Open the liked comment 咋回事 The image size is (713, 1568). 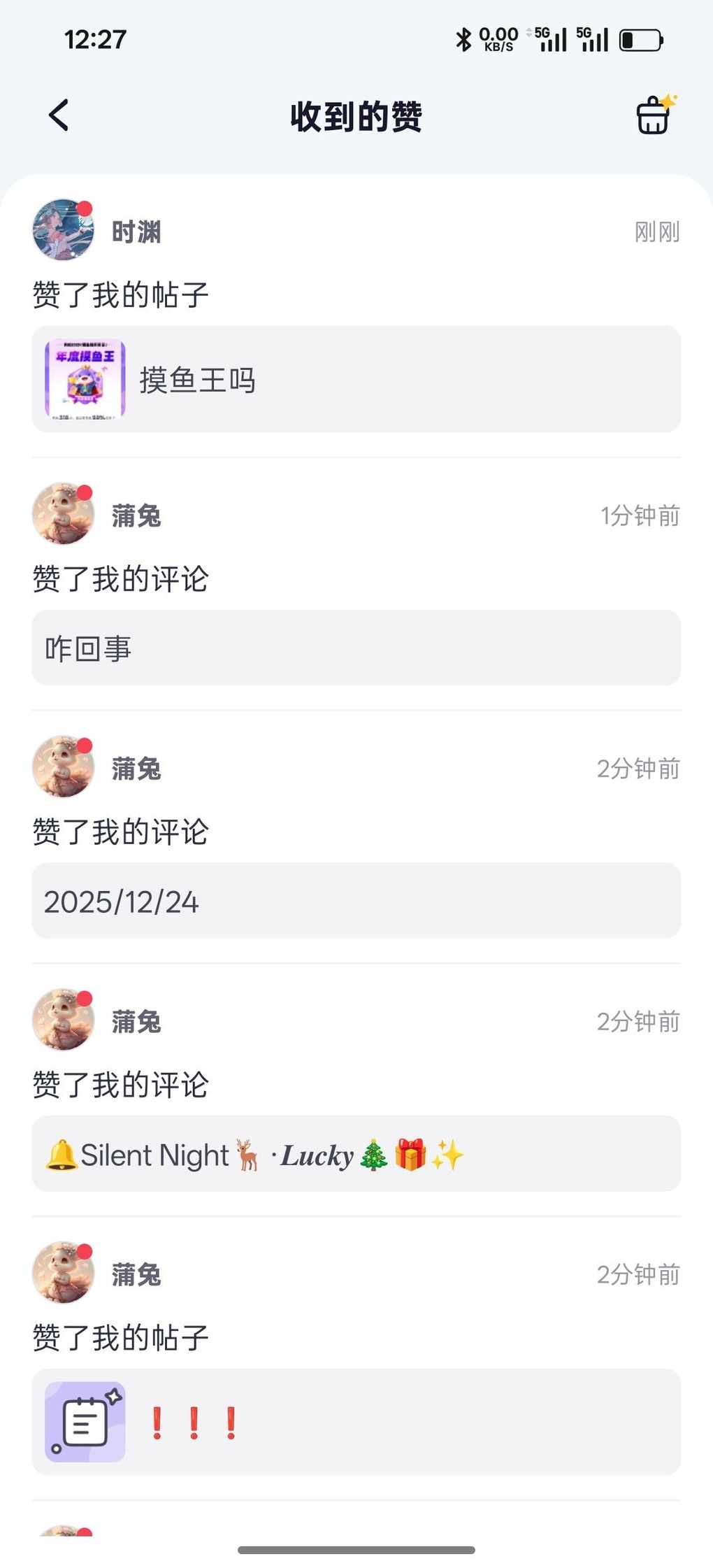click(356, 648)
